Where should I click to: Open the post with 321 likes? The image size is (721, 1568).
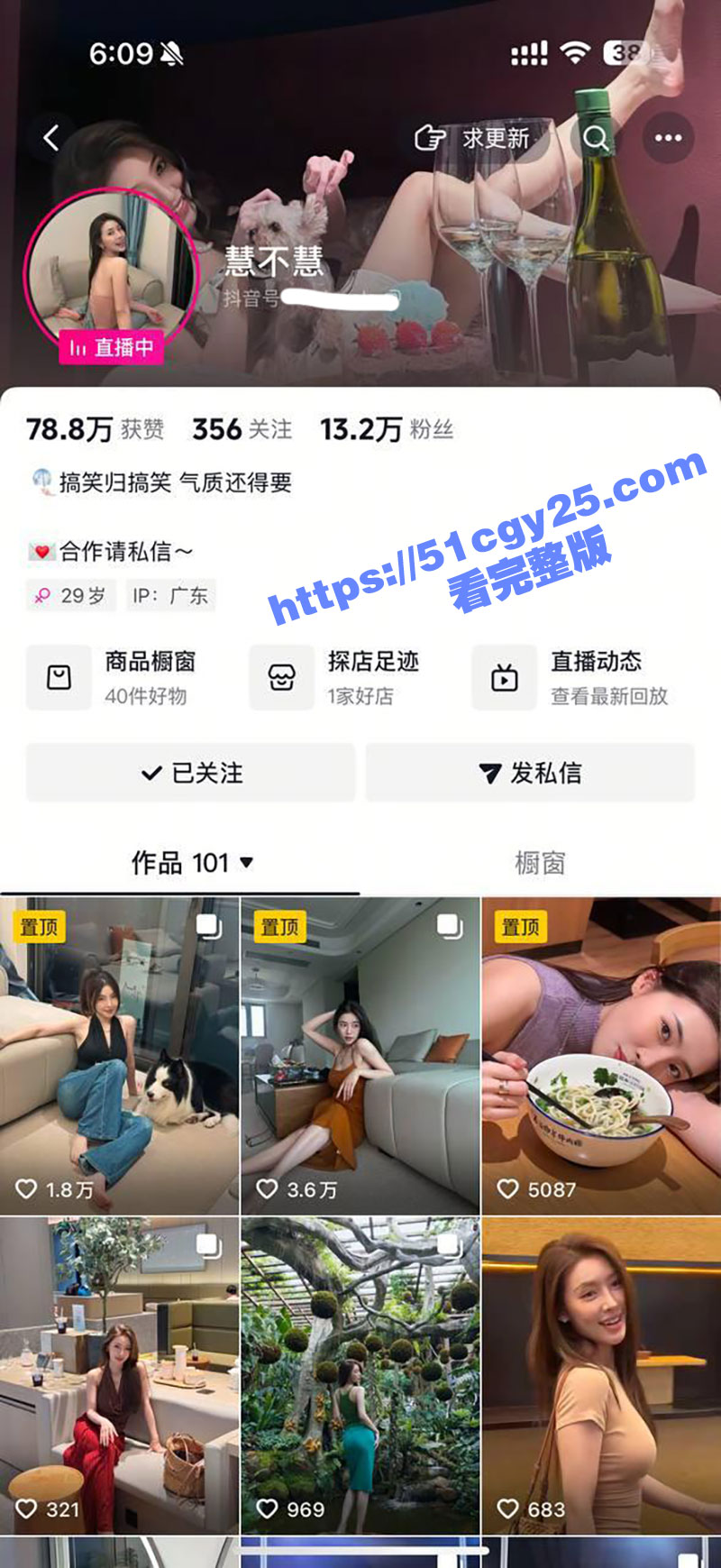click(119, 1375)
